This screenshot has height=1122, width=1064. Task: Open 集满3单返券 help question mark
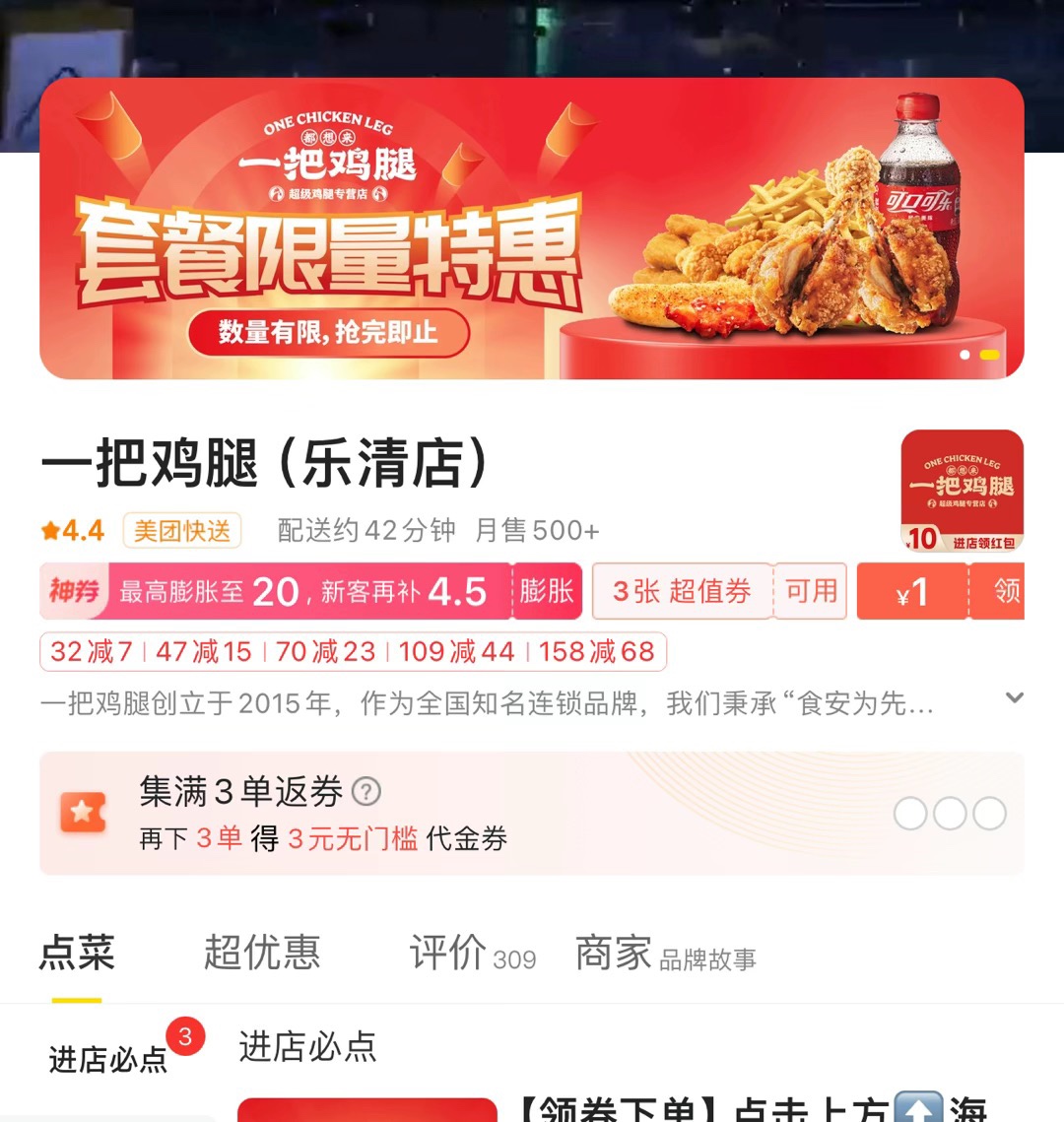pyautogui.click(x=366, y=791)
